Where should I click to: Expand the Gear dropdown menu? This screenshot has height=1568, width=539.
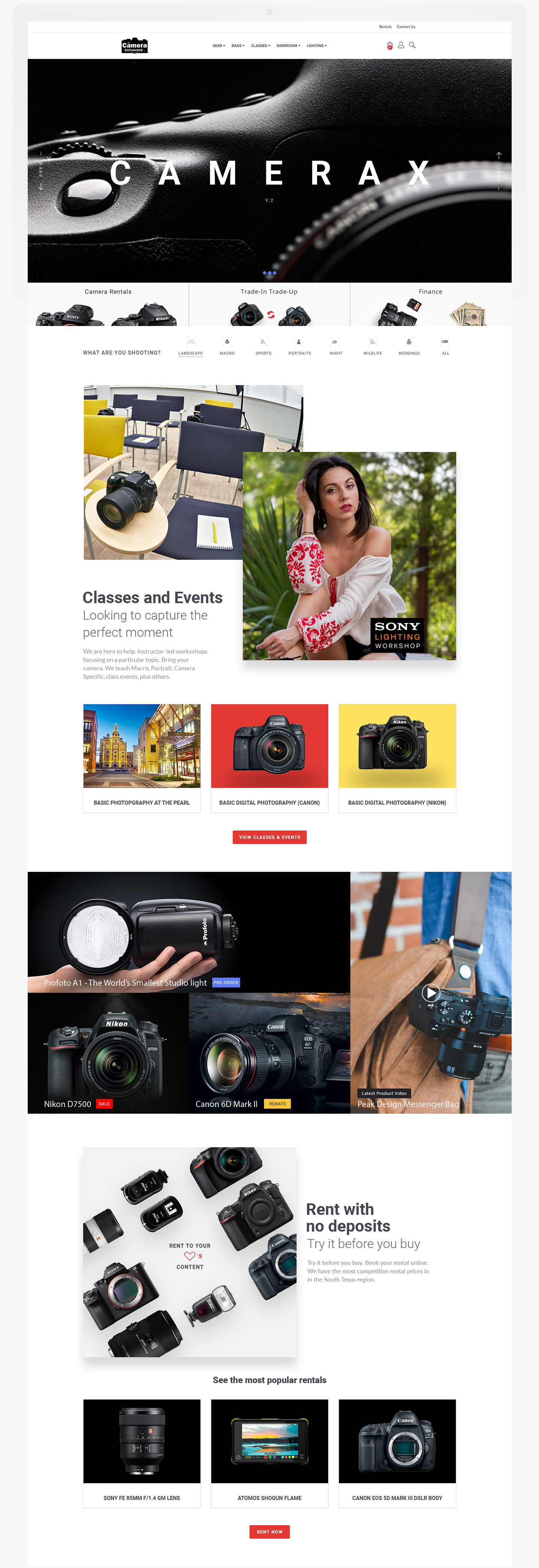(219, 46)
